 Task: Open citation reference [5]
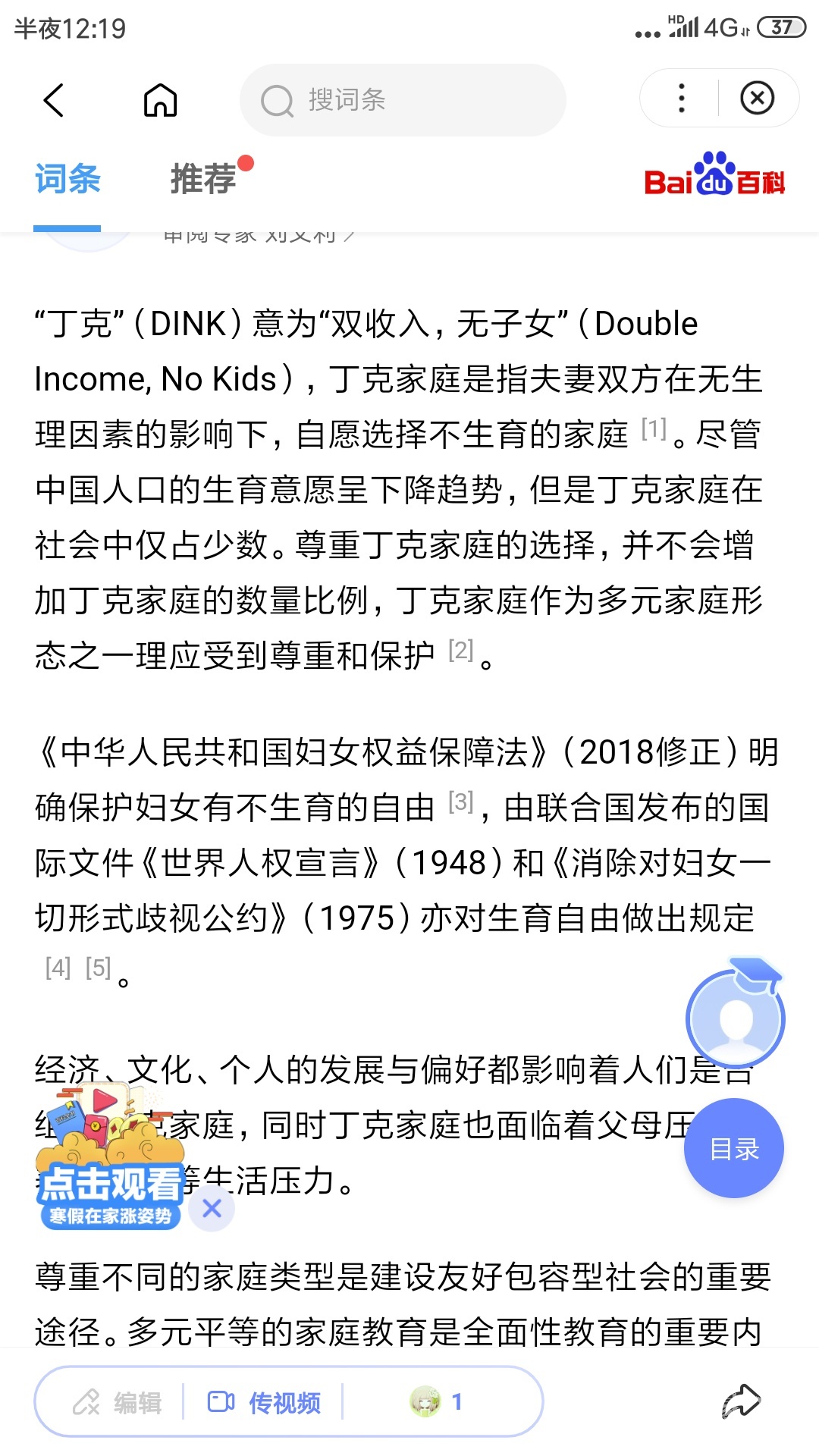tap(99, 968)
